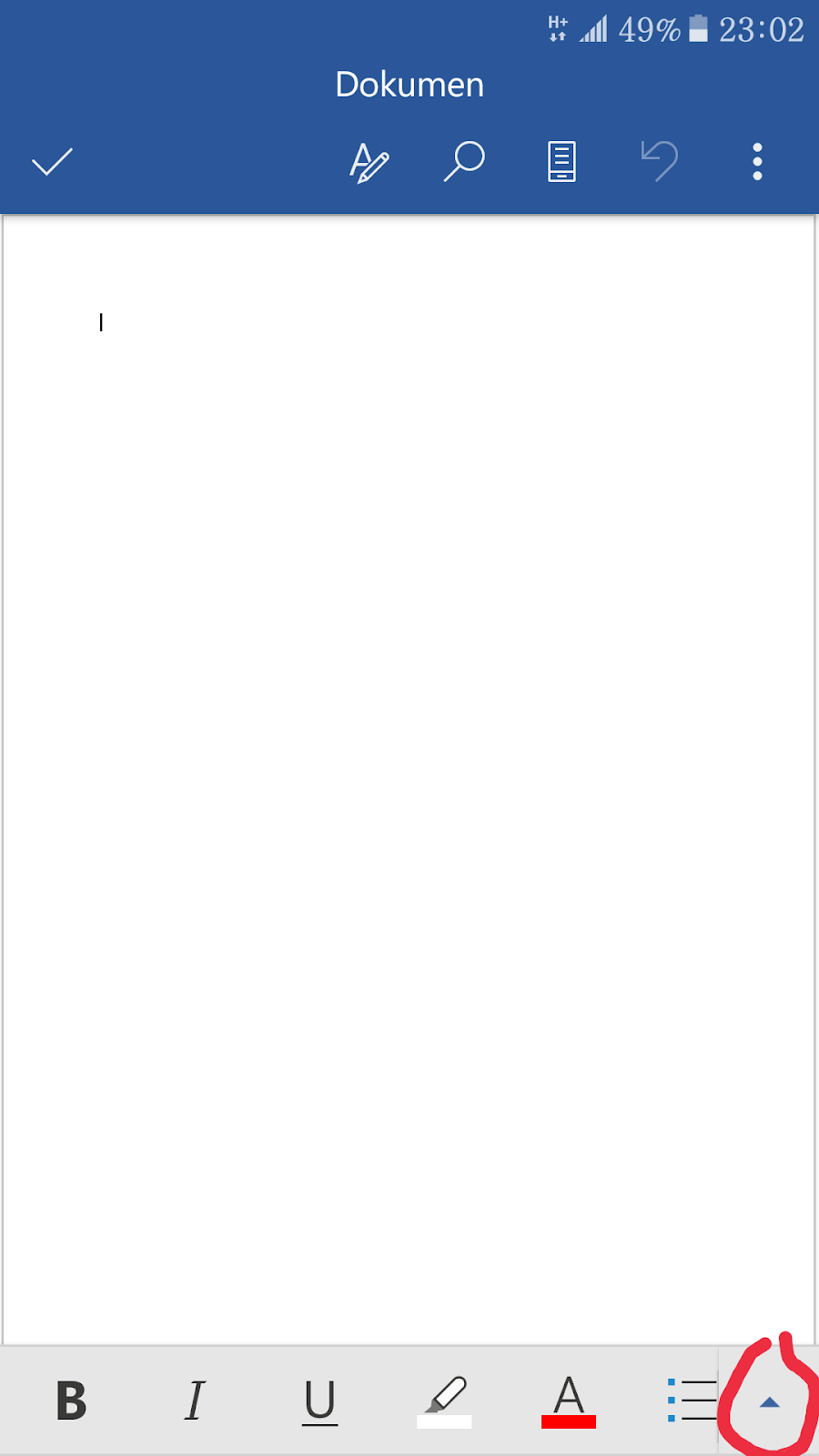
Task: Expand the formatting ribbon with the arrow
Action: pos(770,1402)
